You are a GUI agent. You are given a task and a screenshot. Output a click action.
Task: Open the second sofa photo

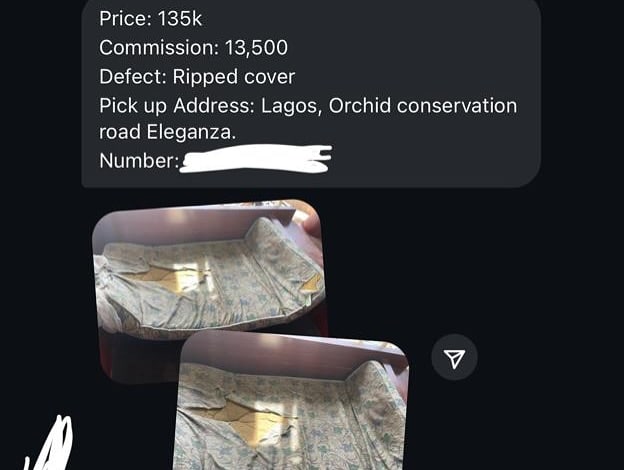pos(295,405)
